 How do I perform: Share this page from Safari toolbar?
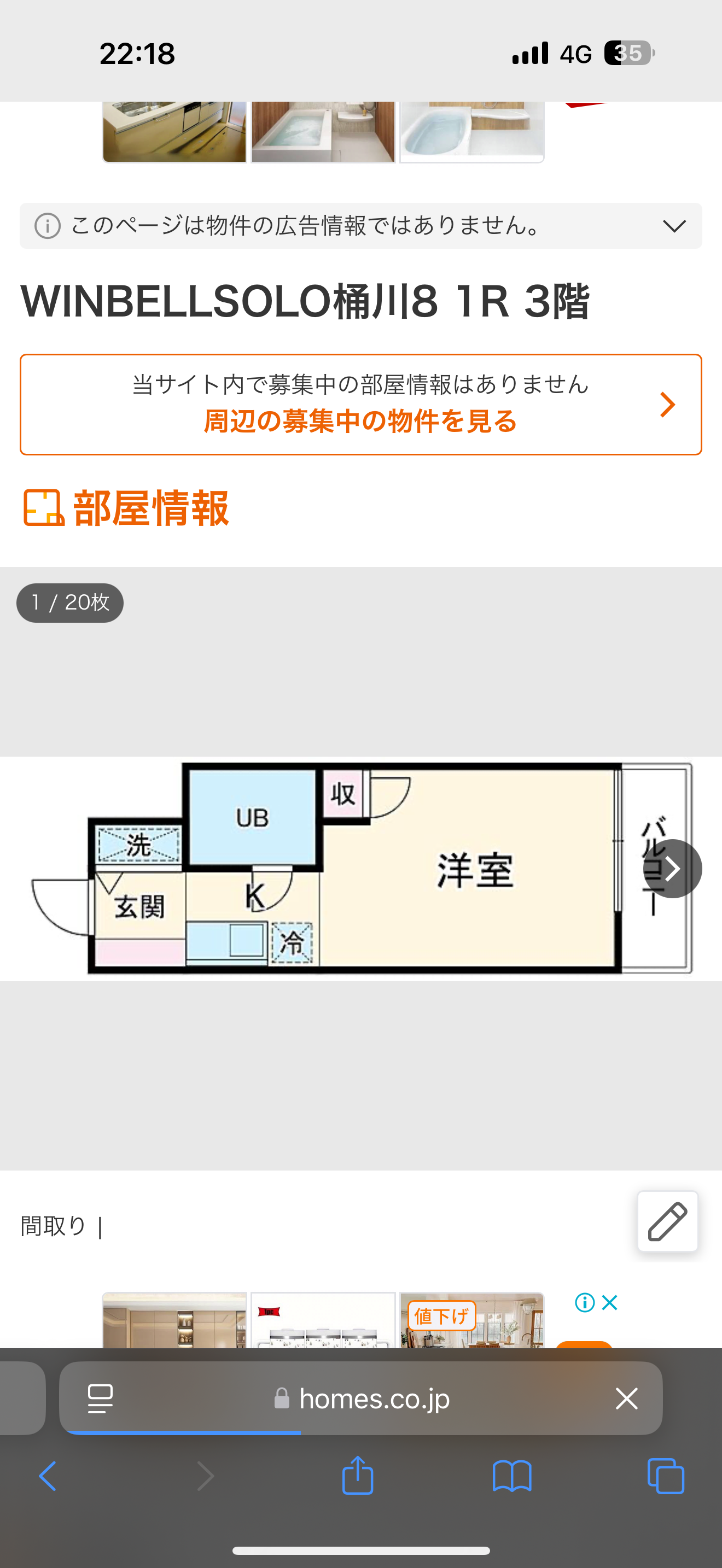click(357, 1475)
